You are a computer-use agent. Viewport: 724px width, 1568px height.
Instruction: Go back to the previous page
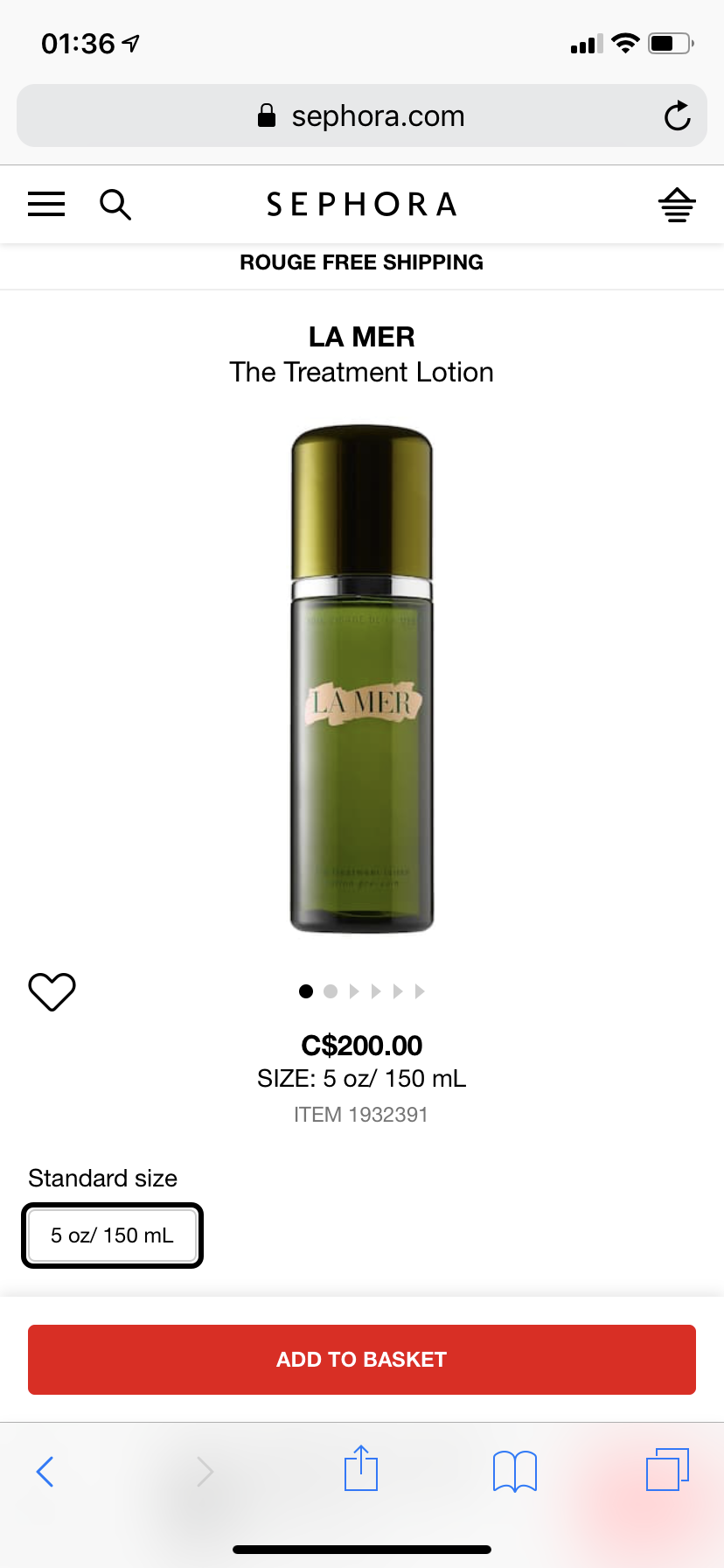pyautogui.click(x=45, y=1471)
